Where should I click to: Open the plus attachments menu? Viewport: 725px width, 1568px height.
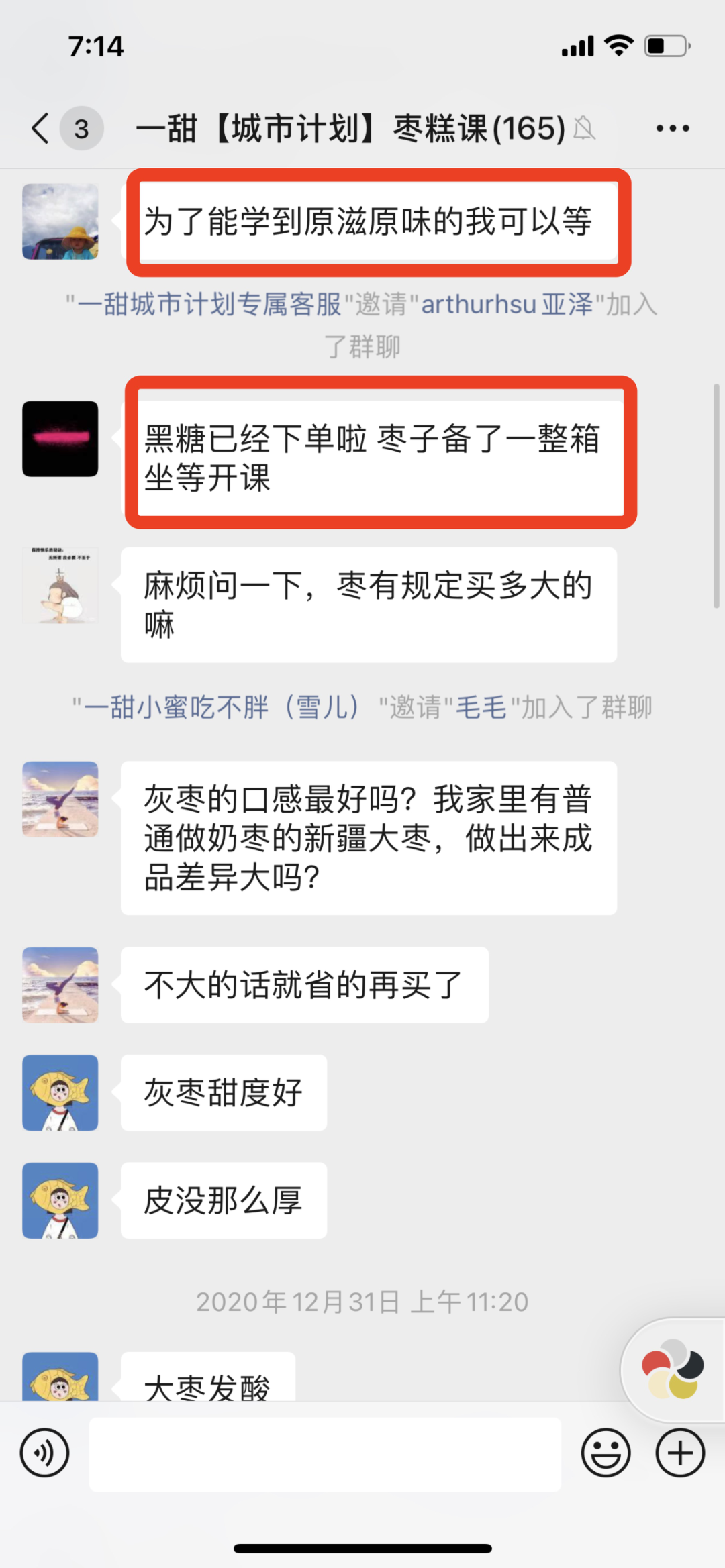pyautogui.click(x=679, y=1453)
